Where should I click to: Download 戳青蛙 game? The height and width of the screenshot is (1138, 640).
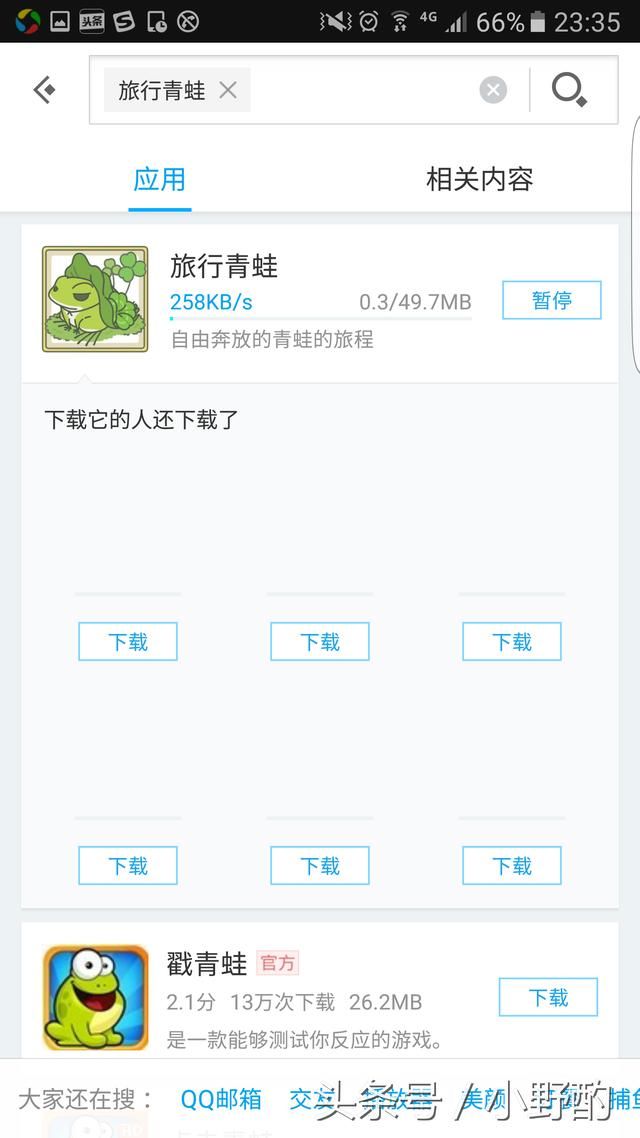[x=548, y=997]
